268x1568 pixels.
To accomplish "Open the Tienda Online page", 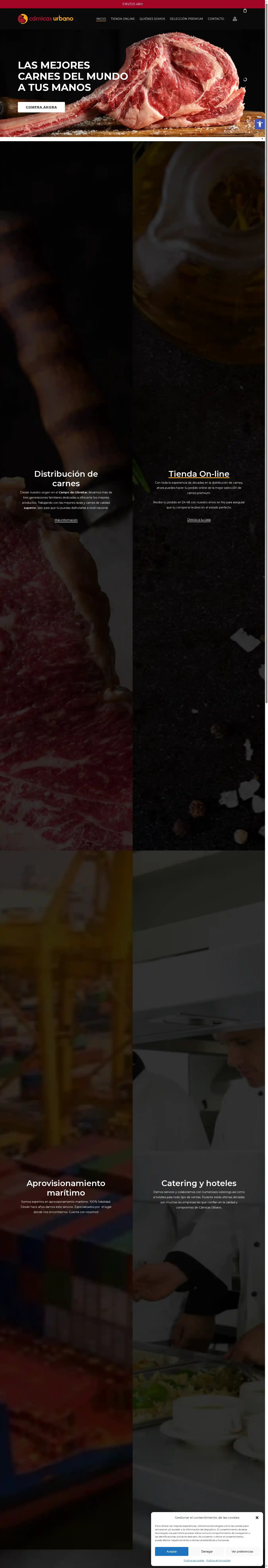I will tap(122, 19).
